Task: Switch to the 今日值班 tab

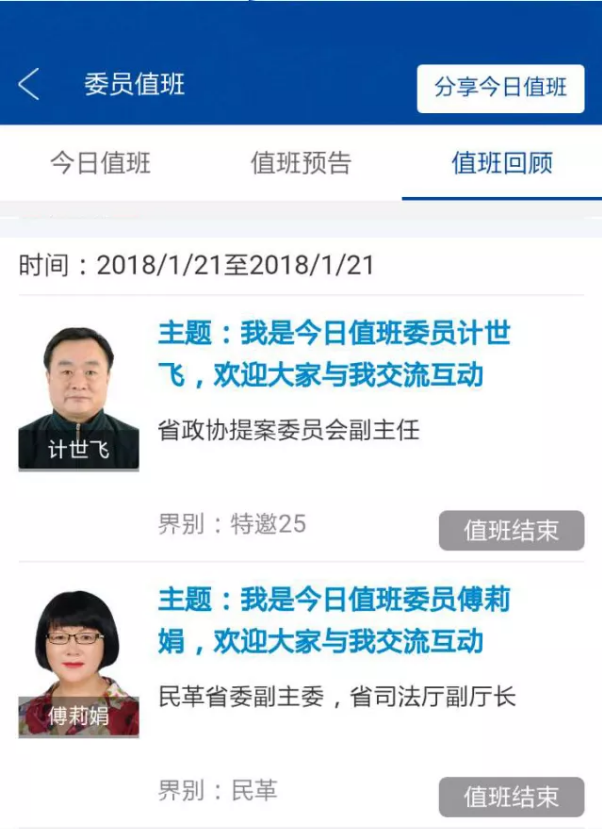Action: coord(100,163)
